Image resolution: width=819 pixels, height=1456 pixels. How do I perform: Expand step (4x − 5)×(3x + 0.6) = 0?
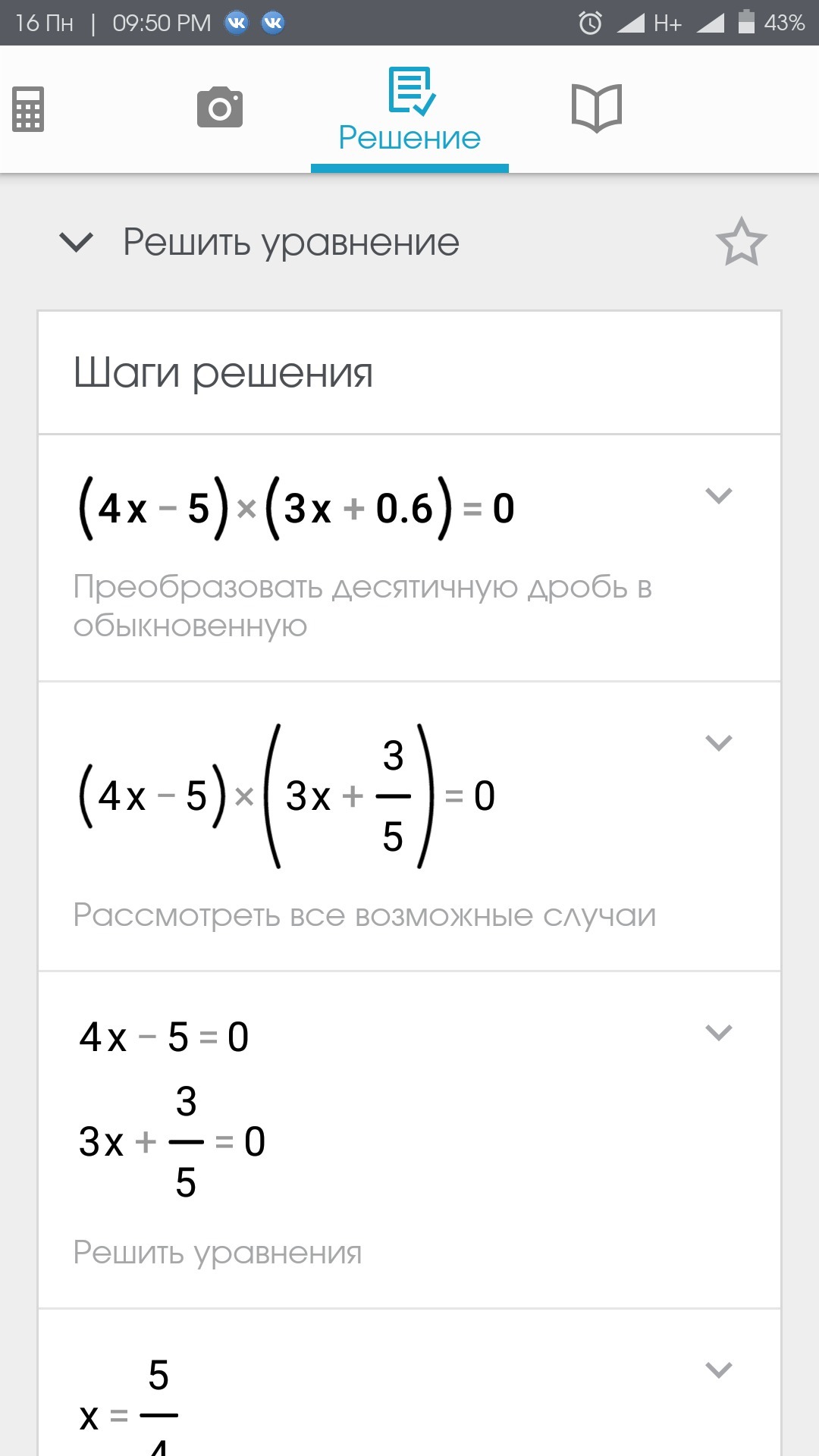718,496
